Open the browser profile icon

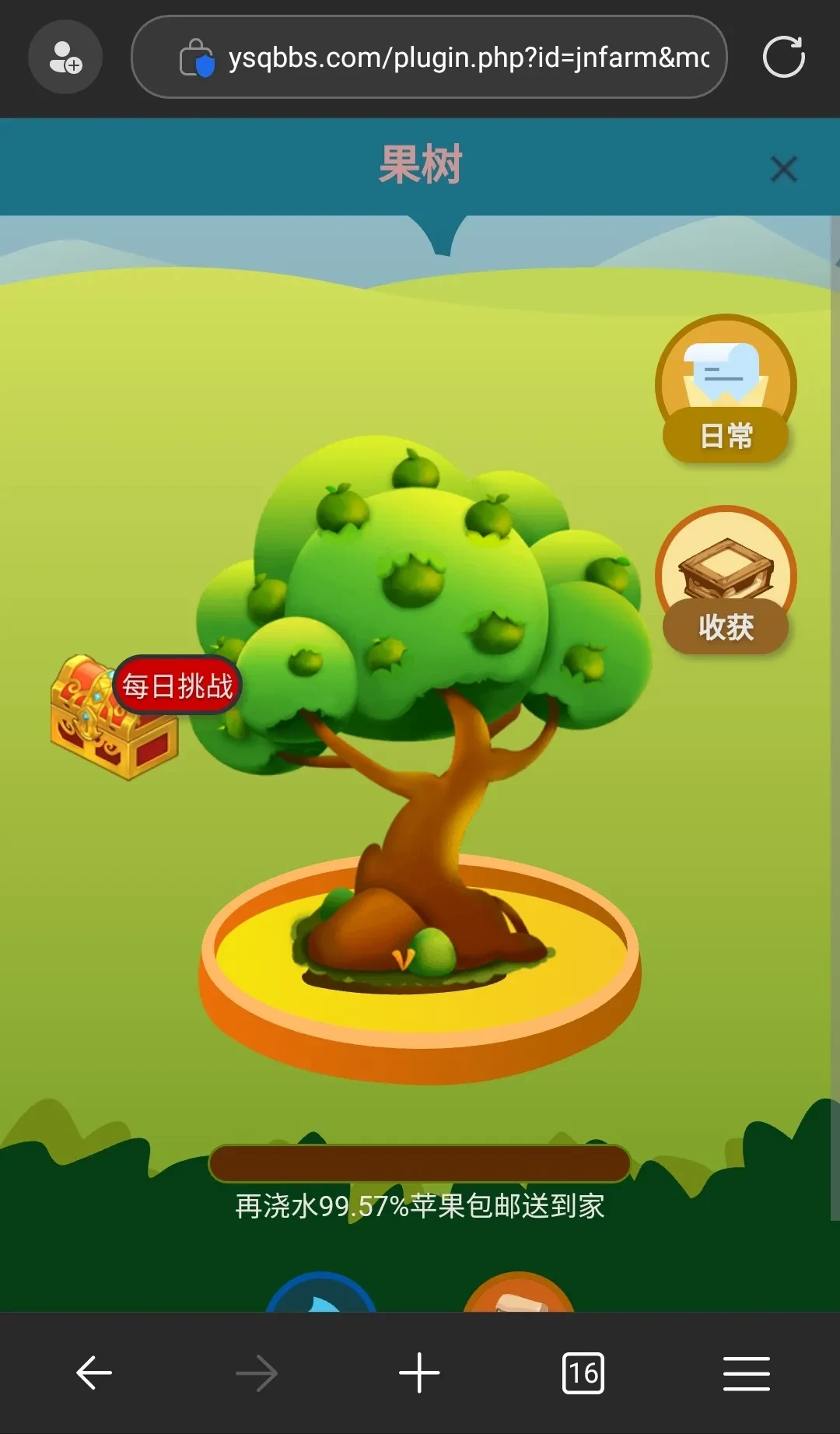click(65, 58)
